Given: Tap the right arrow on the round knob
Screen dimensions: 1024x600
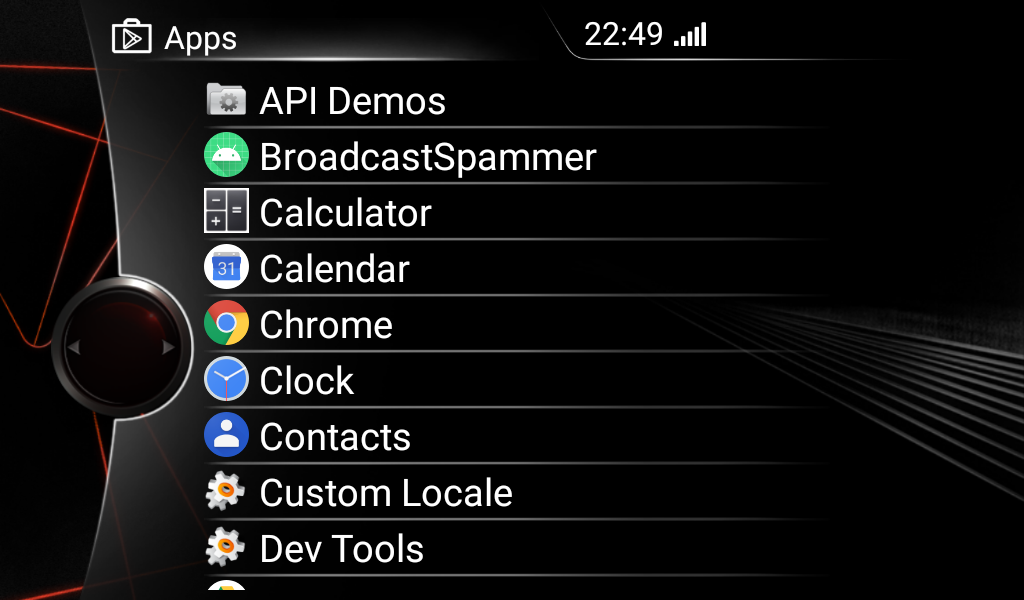Looking at the screenshot, I should [168, 347].
